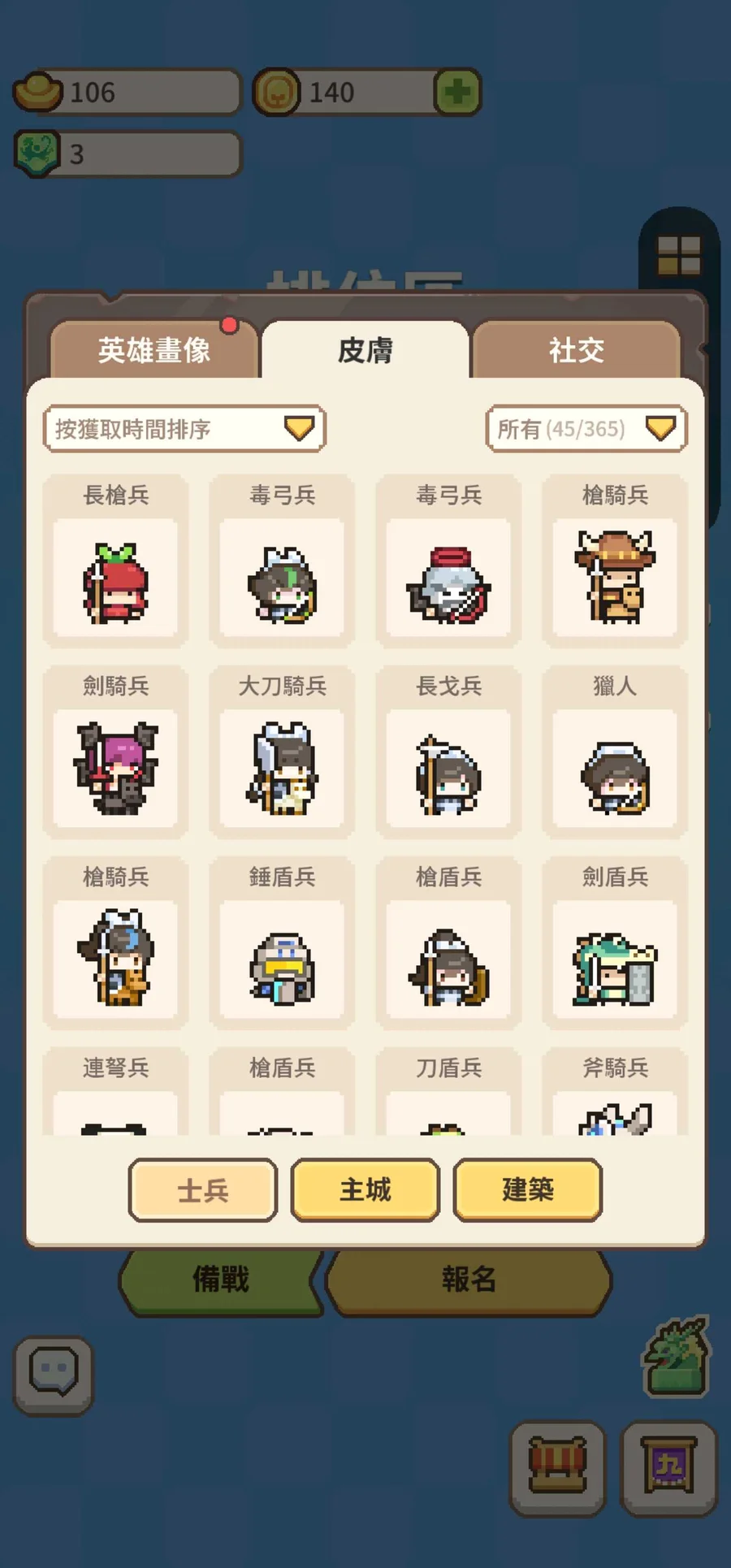Choose the 劍騎兵 skin
The height and width of the screenshot is (1568, 731).
pyautogui.click(x=115, y=752)
